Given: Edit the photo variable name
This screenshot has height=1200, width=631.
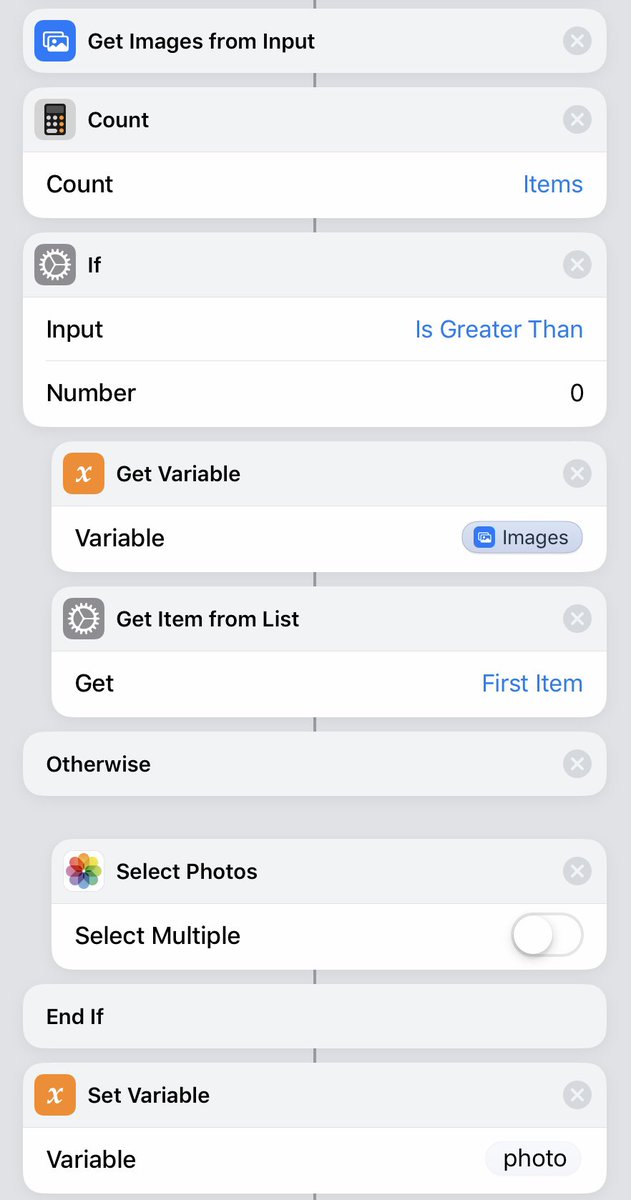Looking at the screenshot, I should tap(534, 1159).
